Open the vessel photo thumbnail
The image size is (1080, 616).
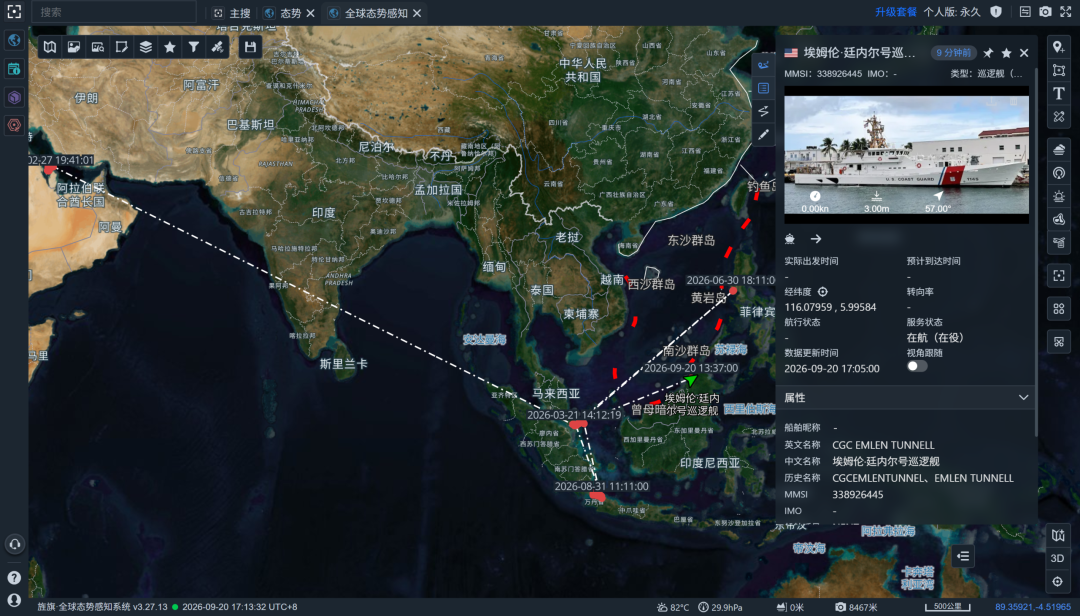pyautogui.click(x=906, y=155)
